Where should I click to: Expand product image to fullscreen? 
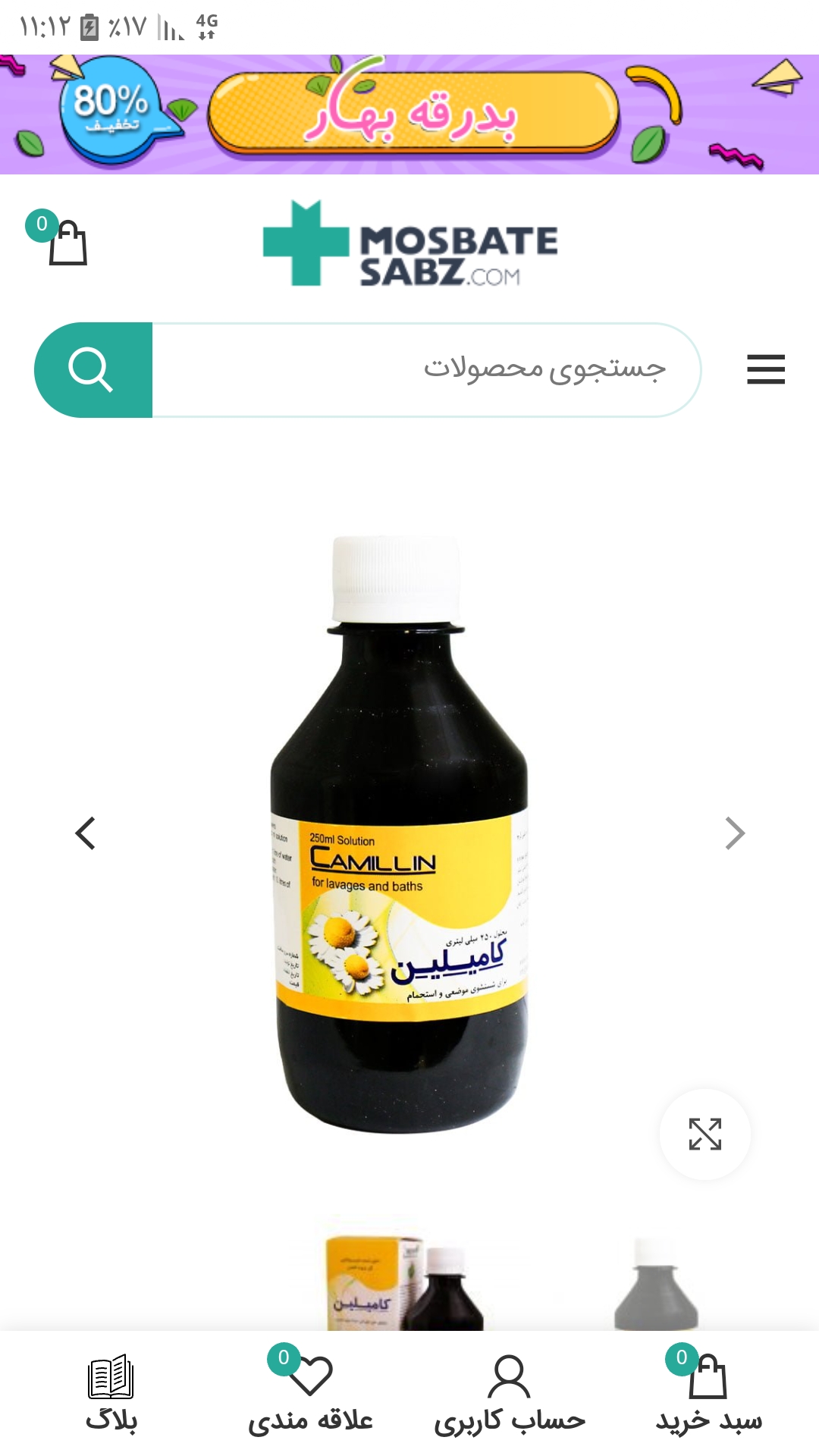click(704, 1134)
